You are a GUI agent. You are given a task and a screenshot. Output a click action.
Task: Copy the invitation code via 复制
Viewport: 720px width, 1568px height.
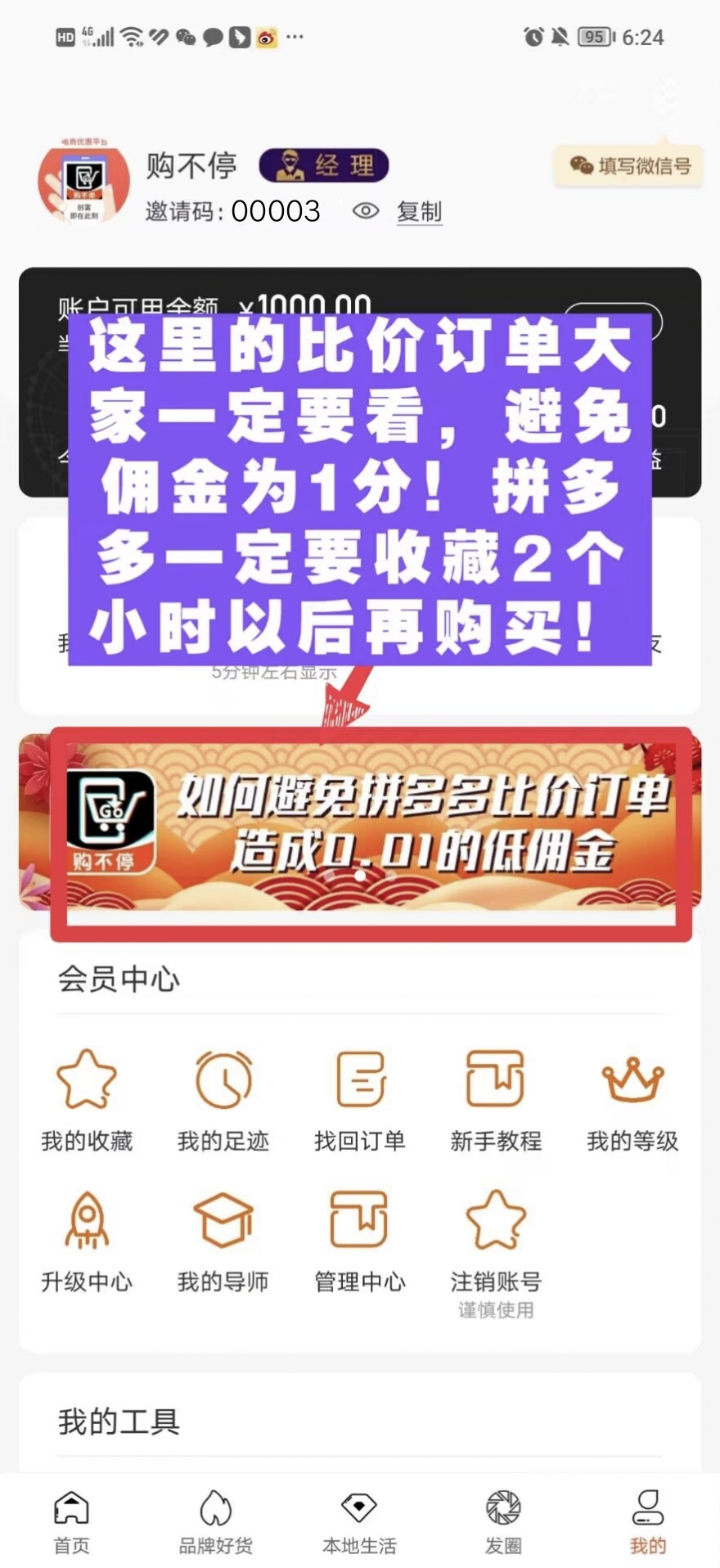(x=419, y=211)
